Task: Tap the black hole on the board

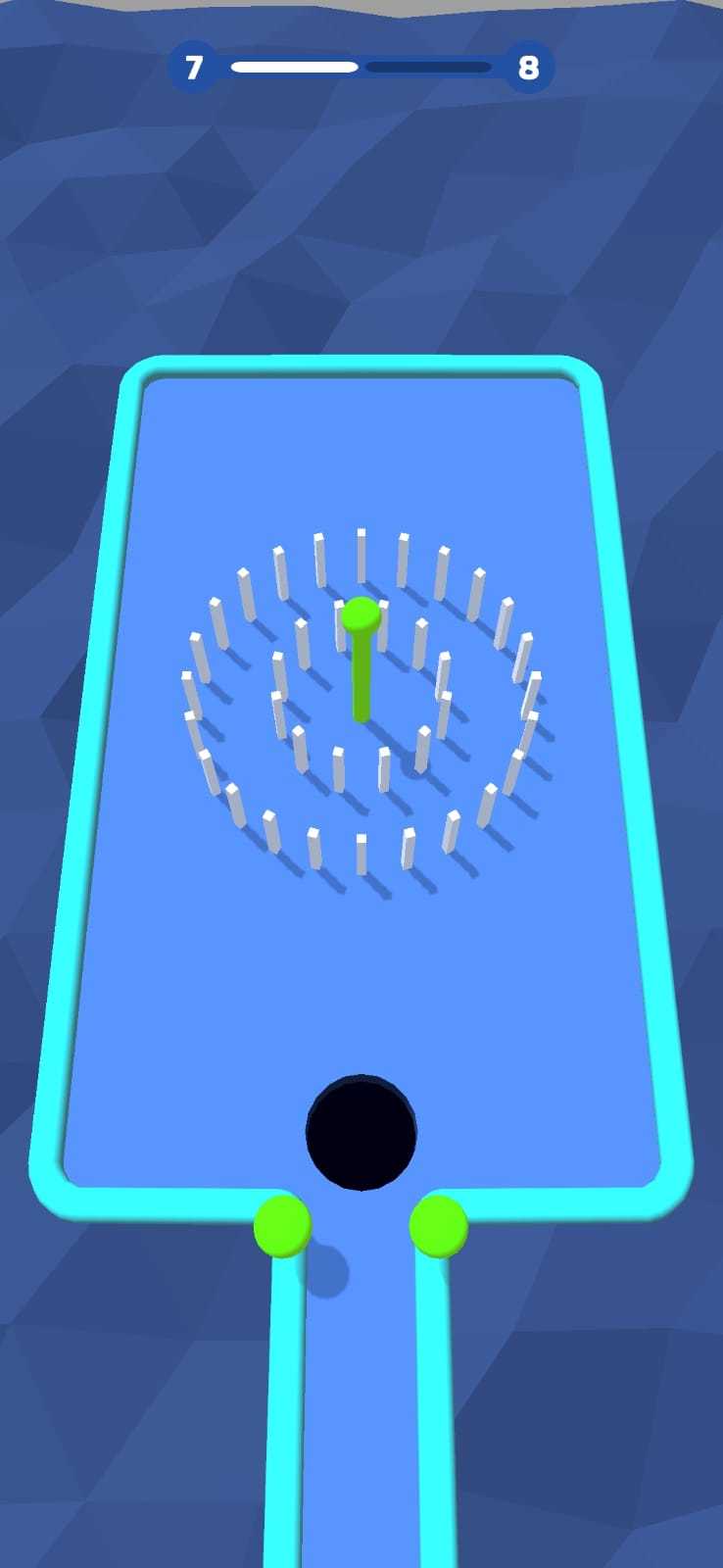Action: click(x=361, y=1133)
